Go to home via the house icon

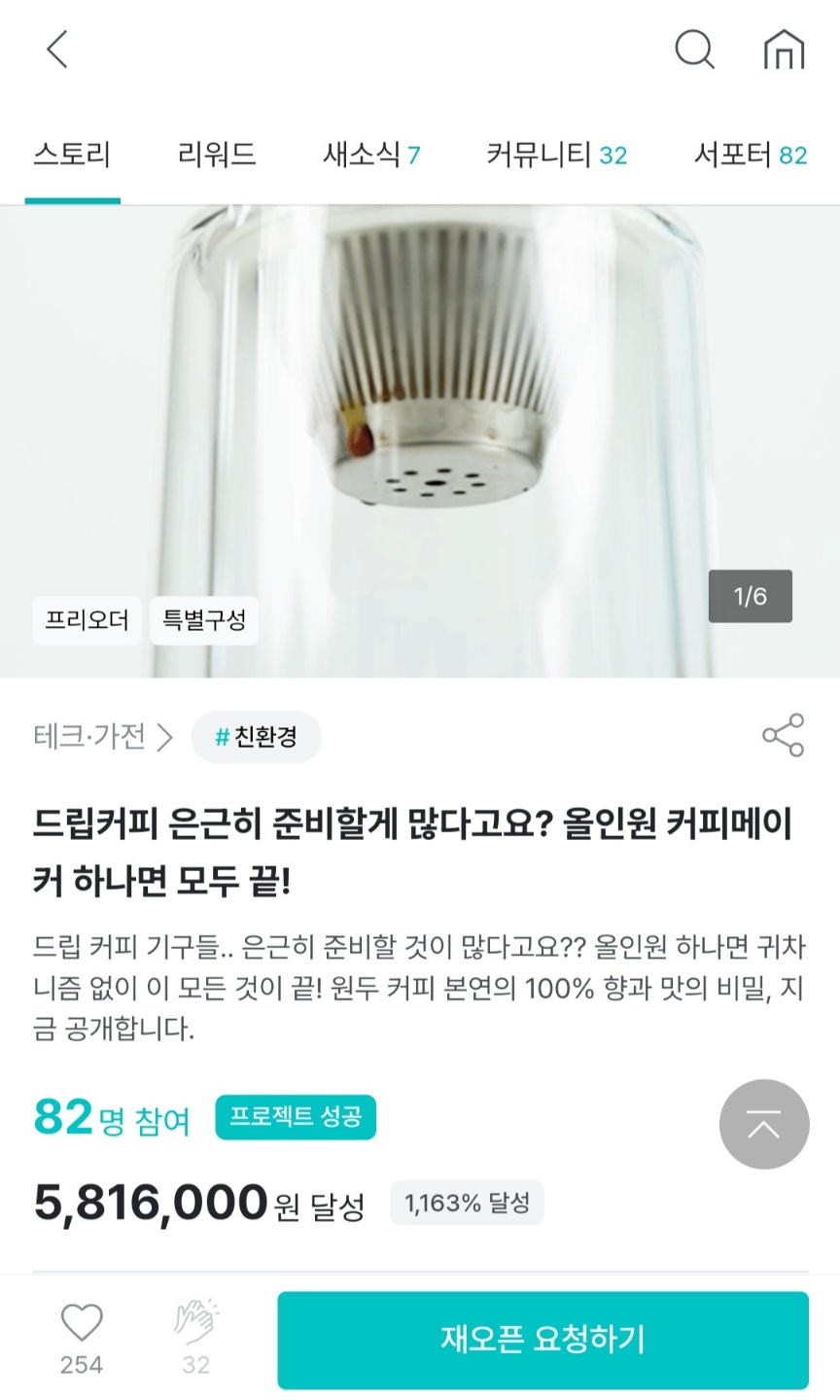point(784,49)
